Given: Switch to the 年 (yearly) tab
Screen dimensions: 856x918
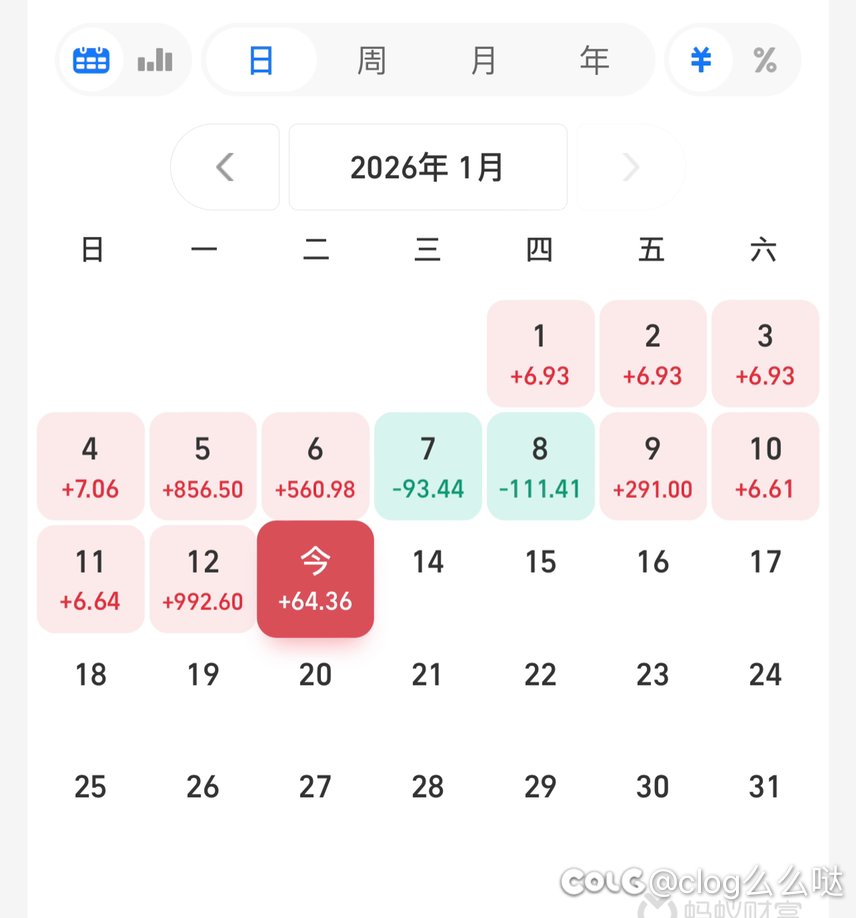Looking at the screenshot, I should (x=594, y=60).
